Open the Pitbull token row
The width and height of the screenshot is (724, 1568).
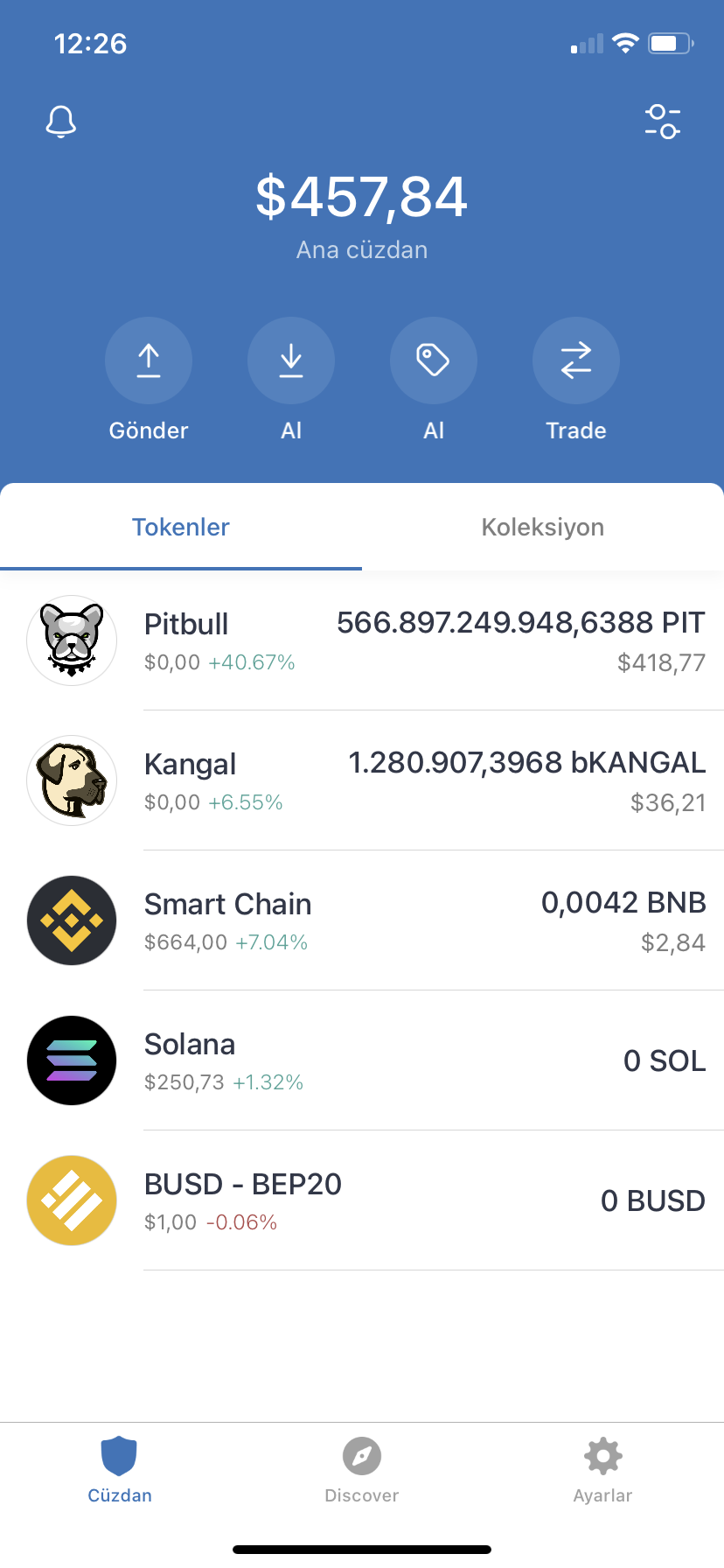pos(362,640)
